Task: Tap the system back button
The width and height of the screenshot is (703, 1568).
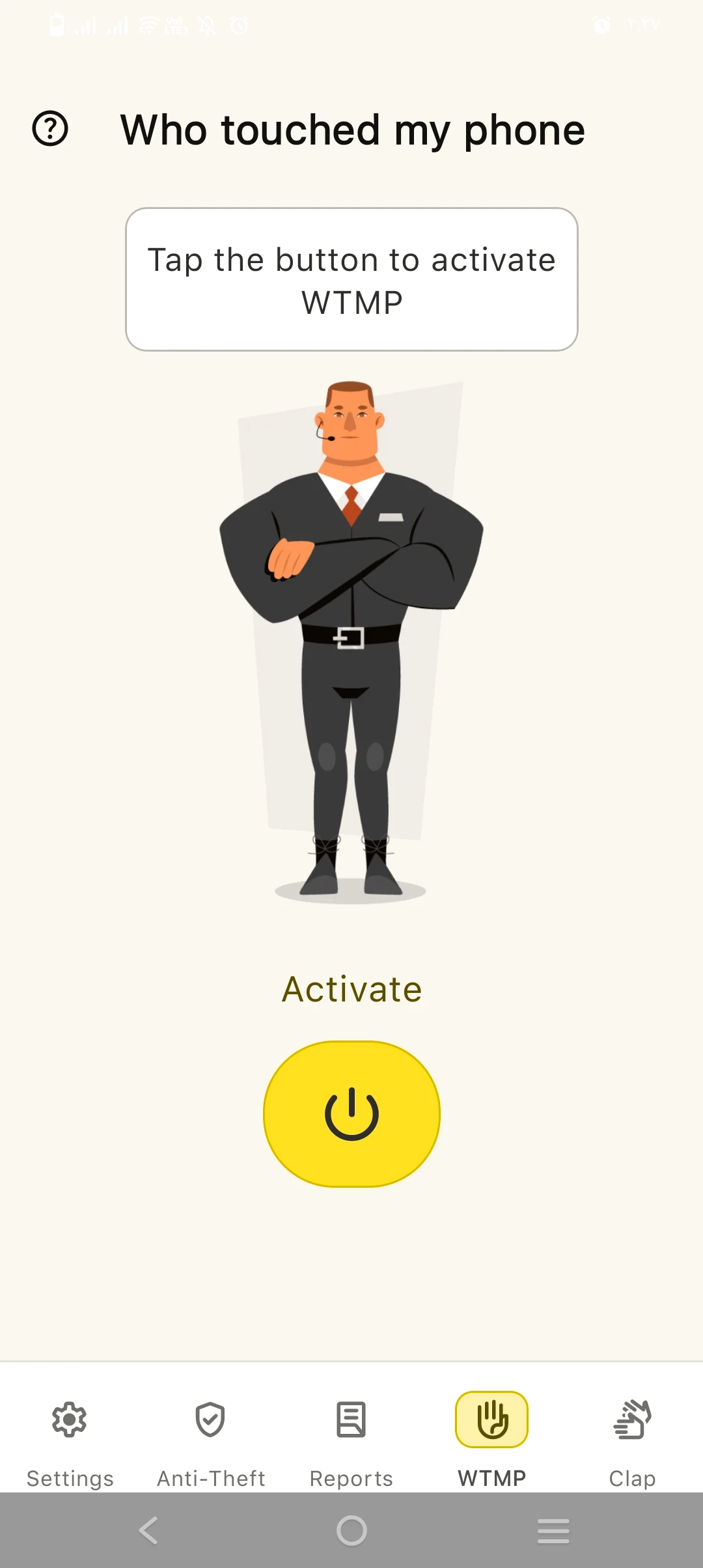Action: (x=149, y=1530)
